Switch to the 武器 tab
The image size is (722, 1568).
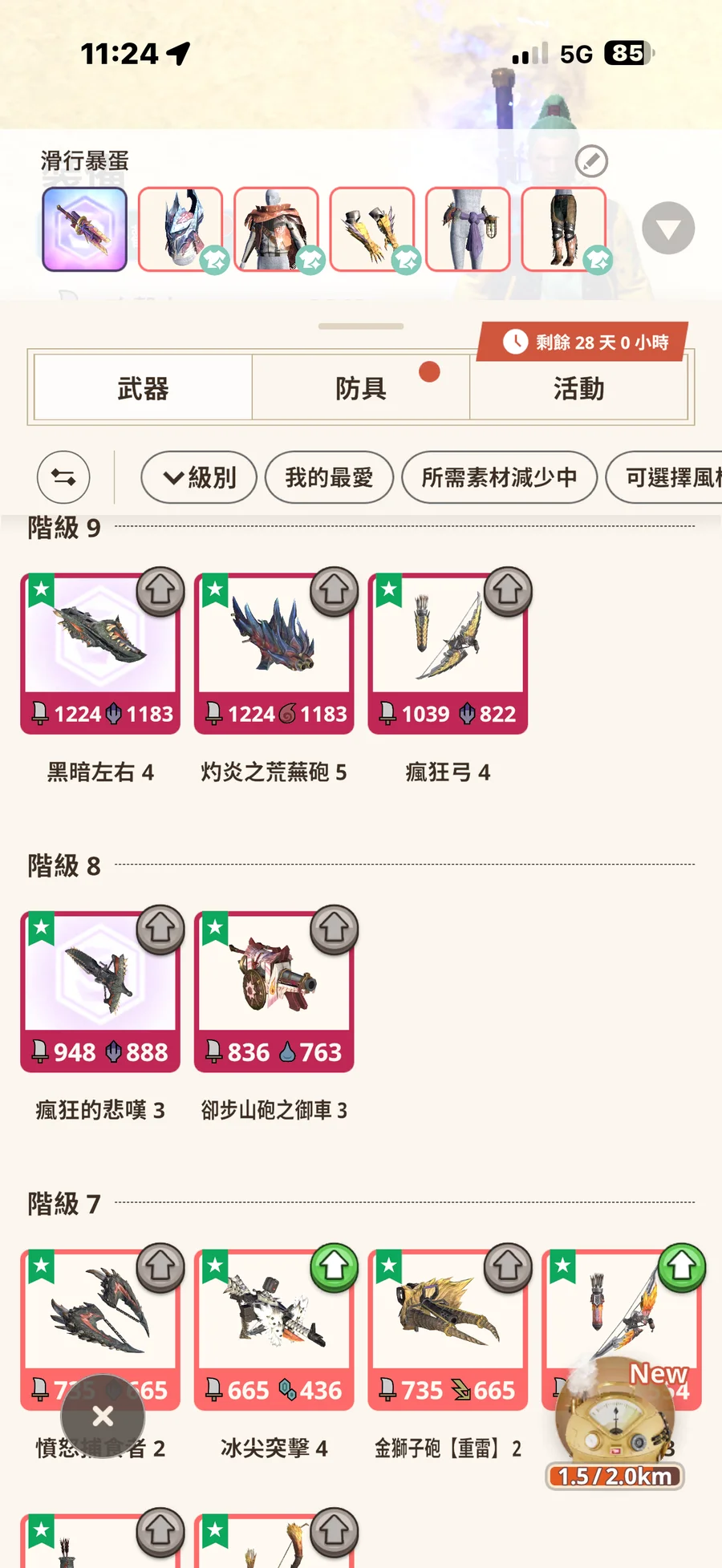coord(144,388)
